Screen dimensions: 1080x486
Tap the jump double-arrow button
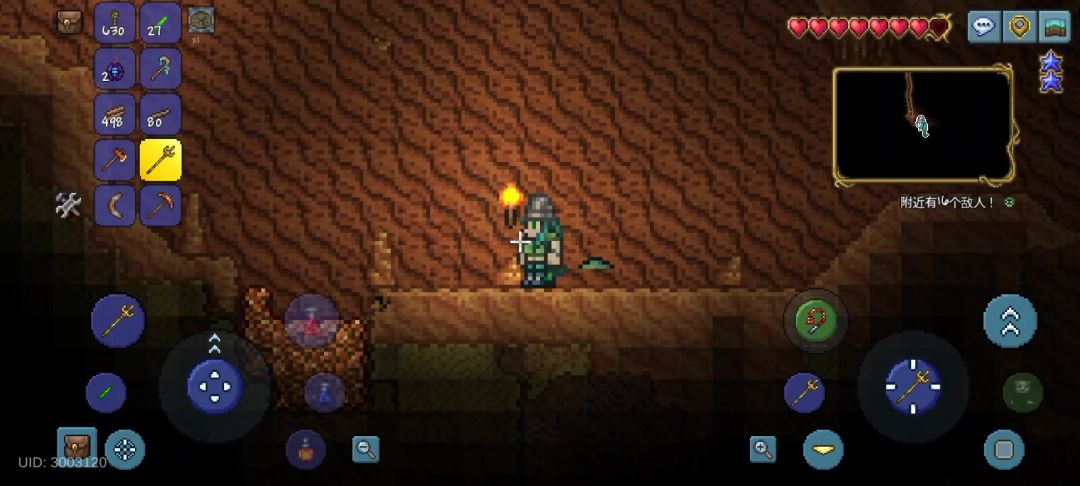click(1010, 320)
